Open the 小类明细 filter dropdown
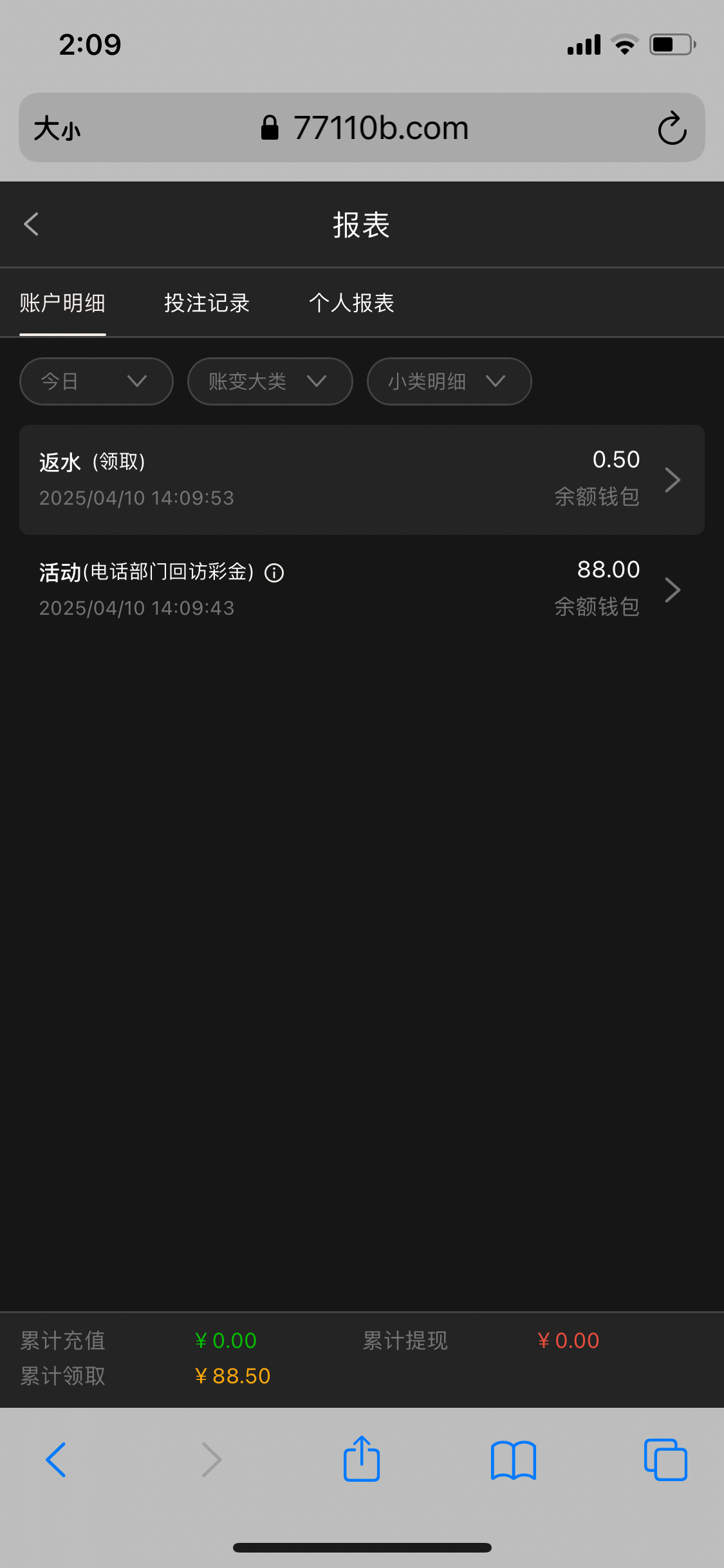Image resolution: width=724 pixels, height=1568 pixels. coord(449,382)
